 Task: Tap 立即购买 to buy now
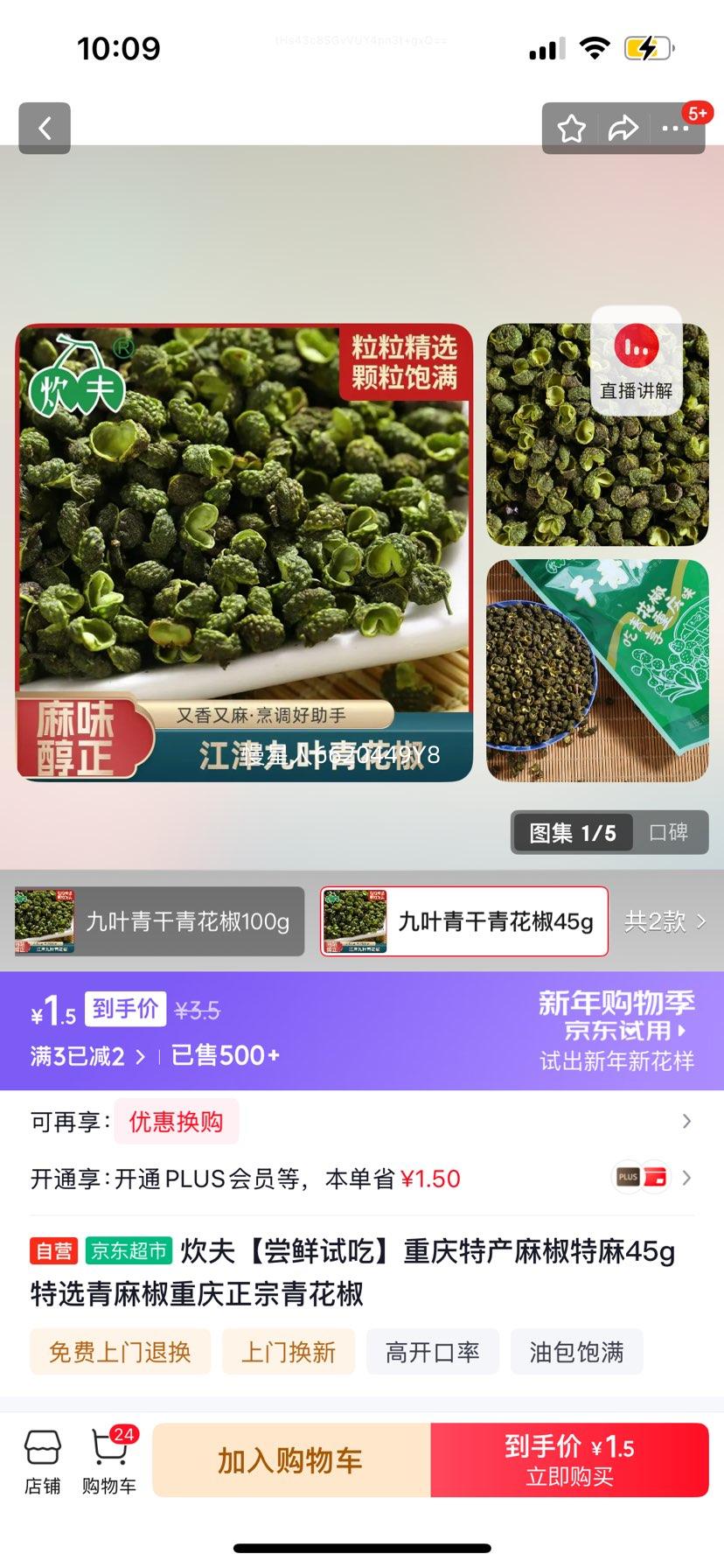tap(569, 1459)
